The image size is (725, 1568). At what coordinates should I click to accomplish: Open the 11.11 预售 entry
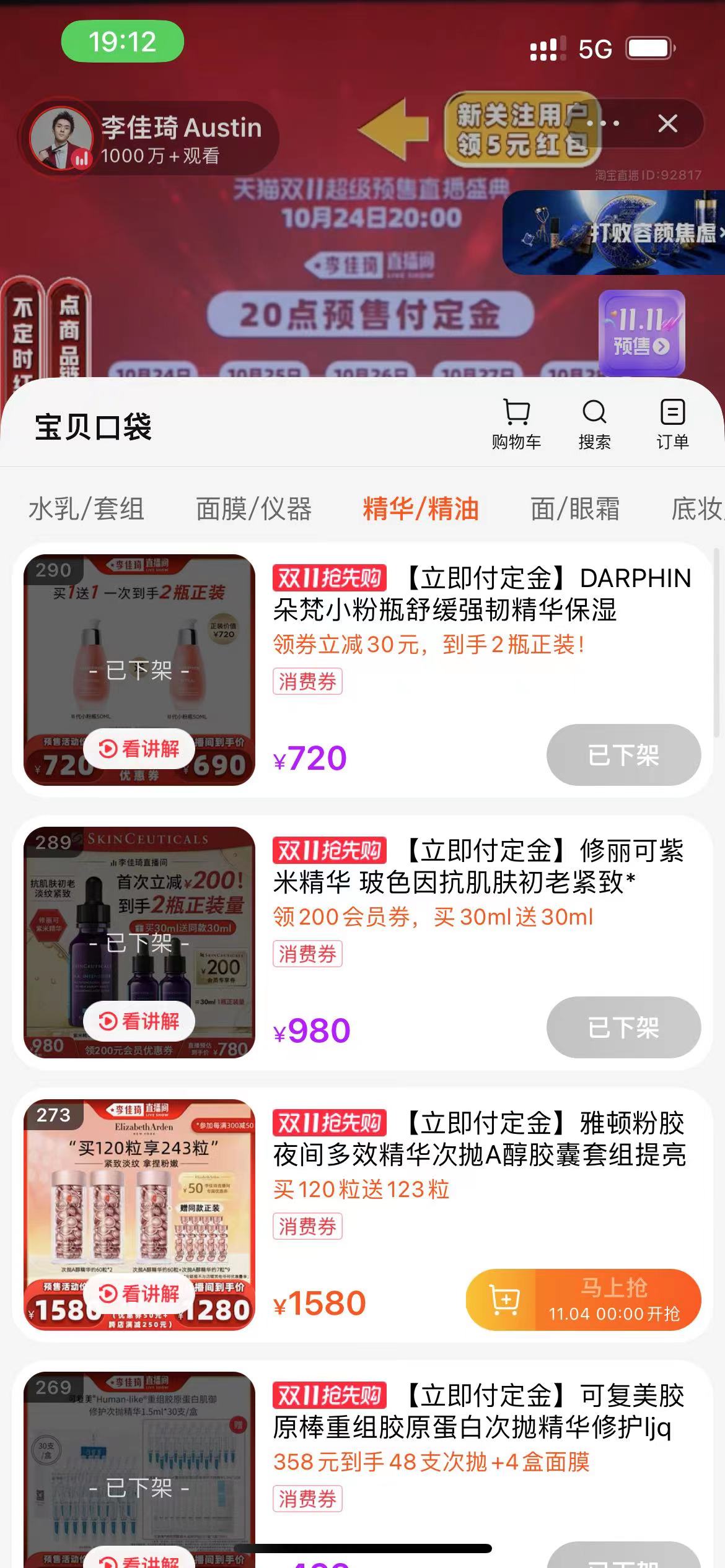click(641, 333)
